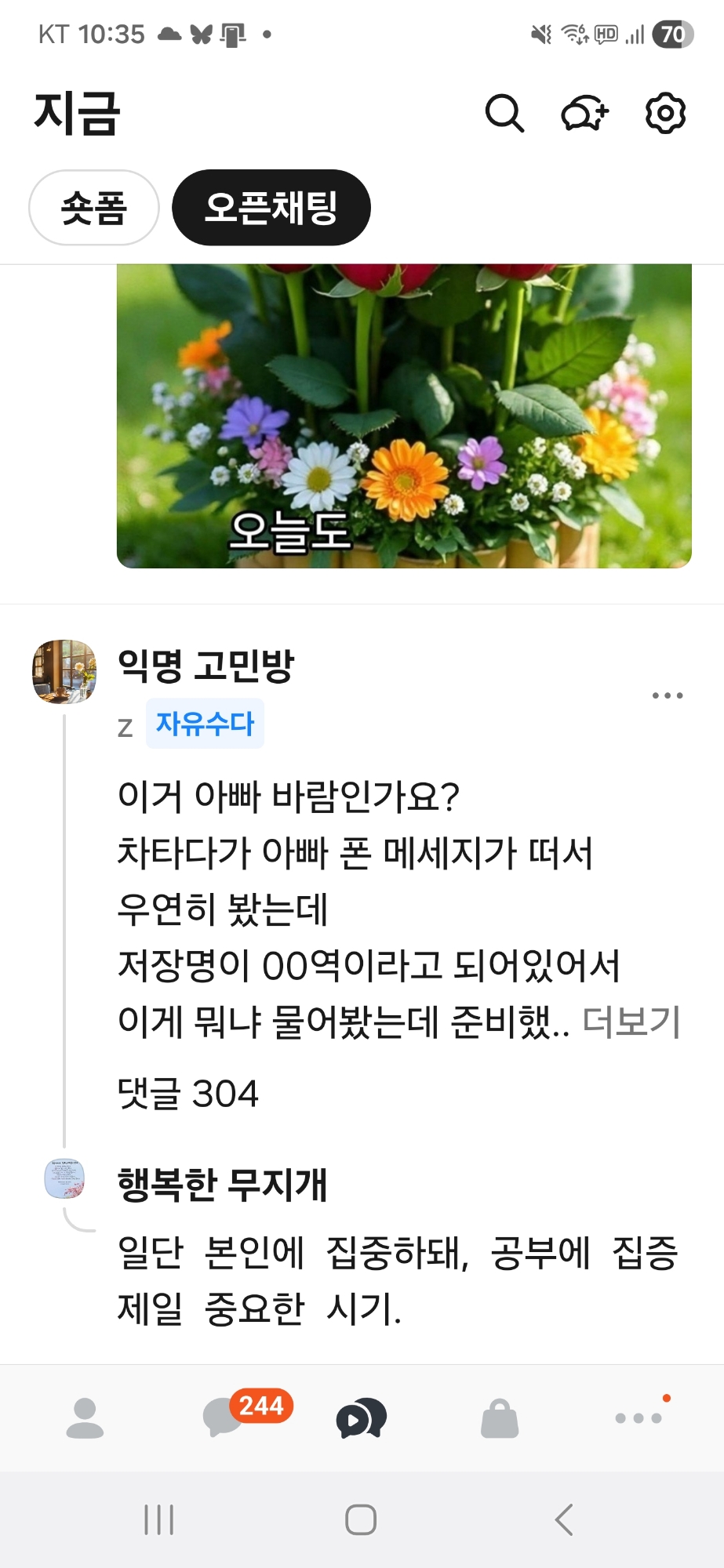Image resolution: width=724 pixels, height=1568 pixels.
Task: Create a new open chat
Action: (585, 114)
